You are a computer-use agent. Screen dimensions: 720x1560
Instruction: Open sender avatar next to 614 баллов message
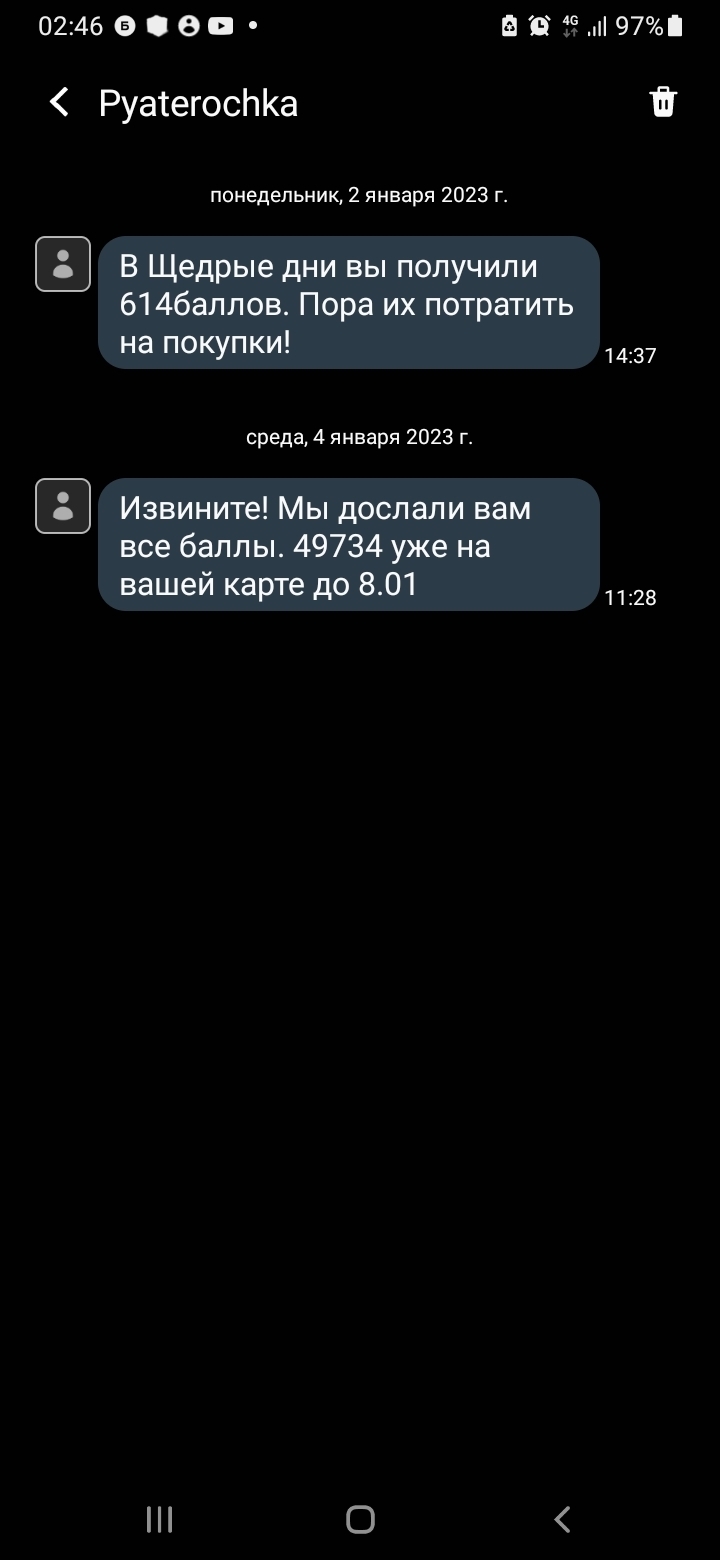[63, 264]
